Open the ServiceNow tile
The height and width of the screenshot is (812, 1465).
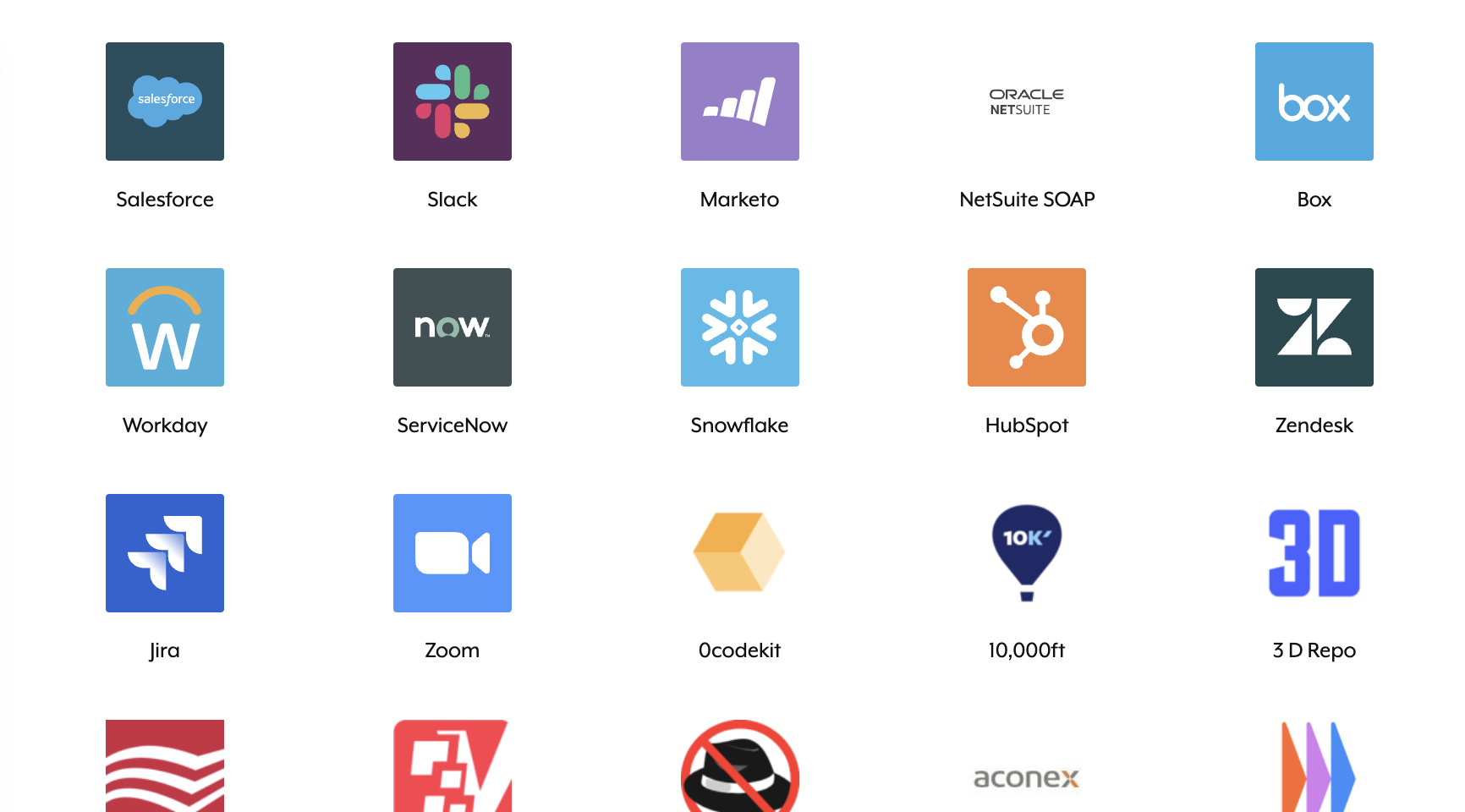453,327
